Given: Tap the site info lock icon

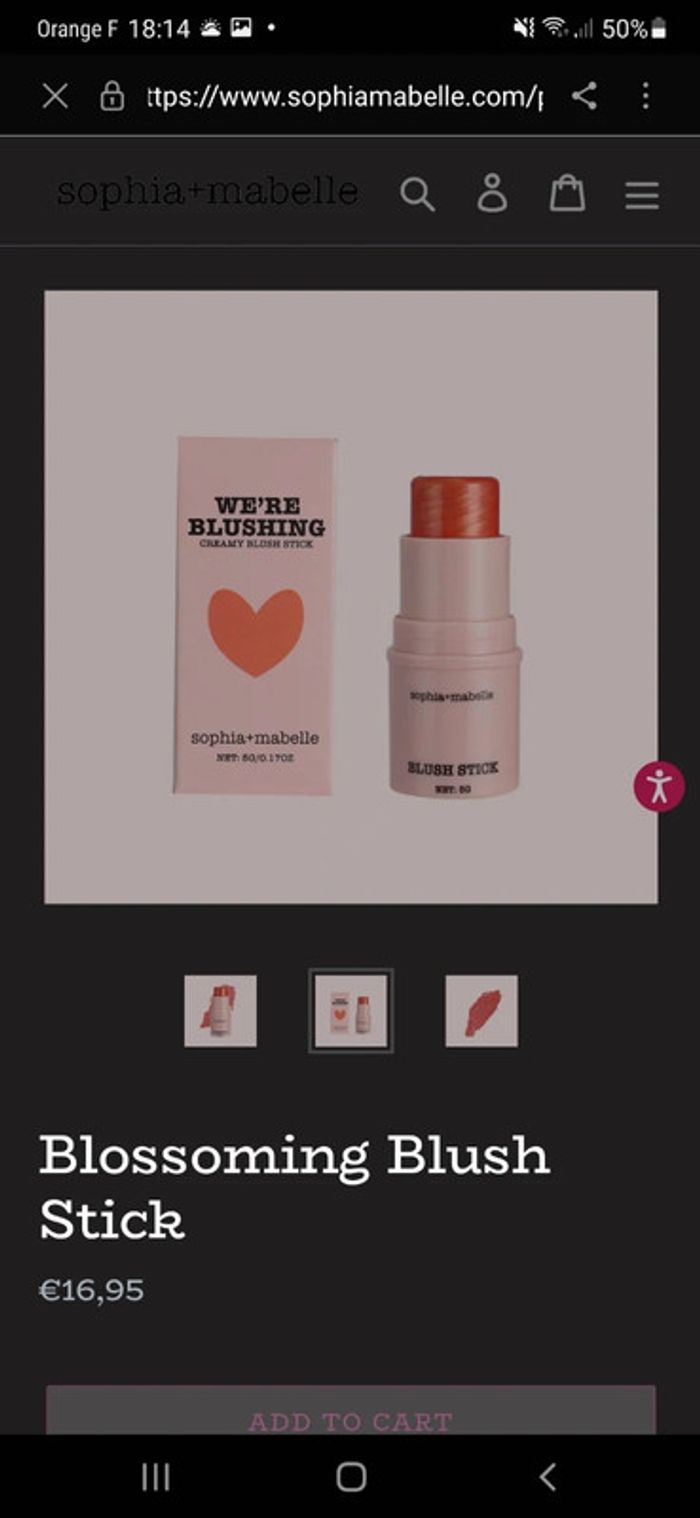Looking at the screenshot, I should (112, 96).
